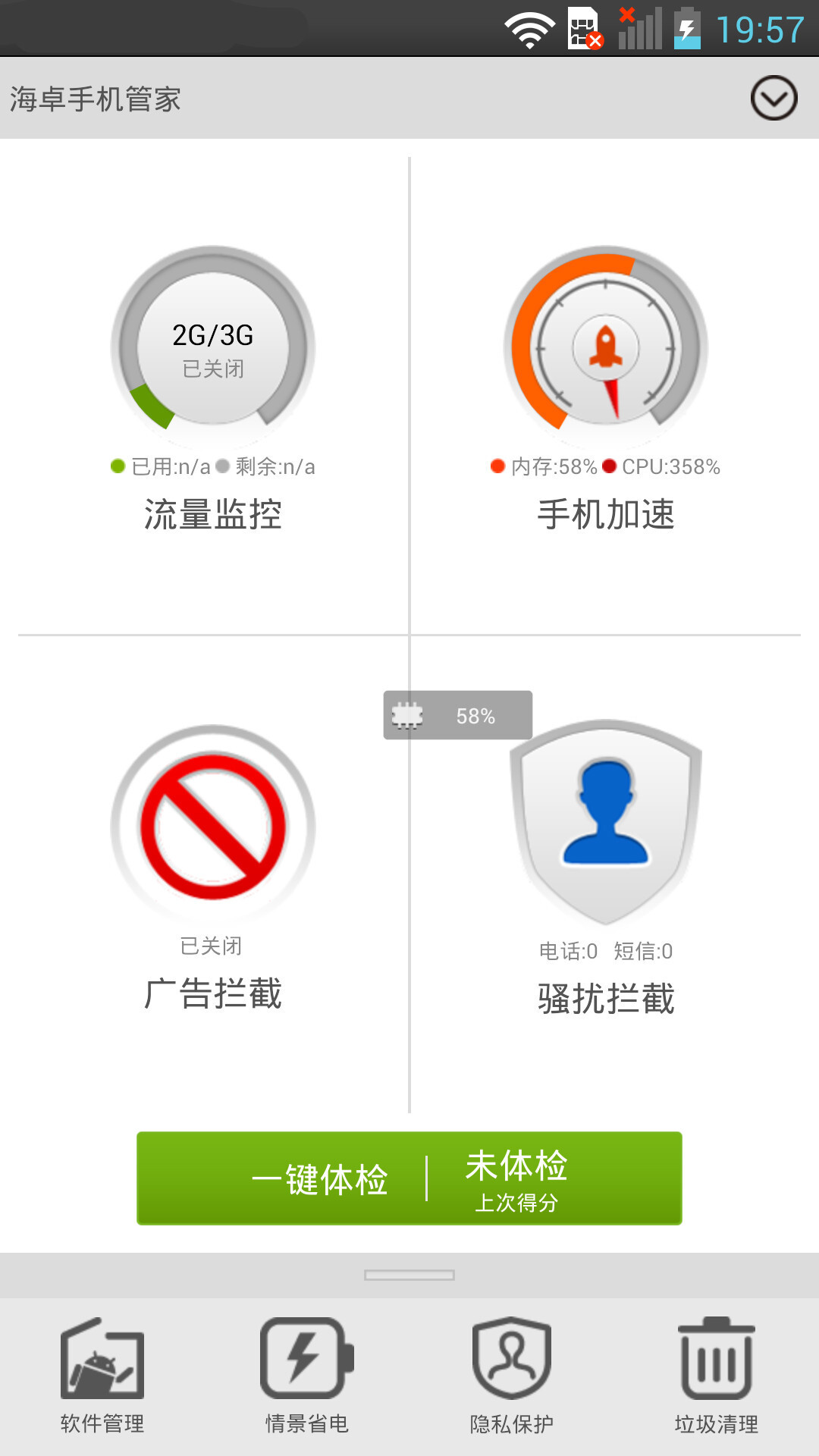Image resolution: width=819 pixels, height=1456 pixels.
Task: Select the 情景省电 battery saving icon
Action: tap(306, 1365)
